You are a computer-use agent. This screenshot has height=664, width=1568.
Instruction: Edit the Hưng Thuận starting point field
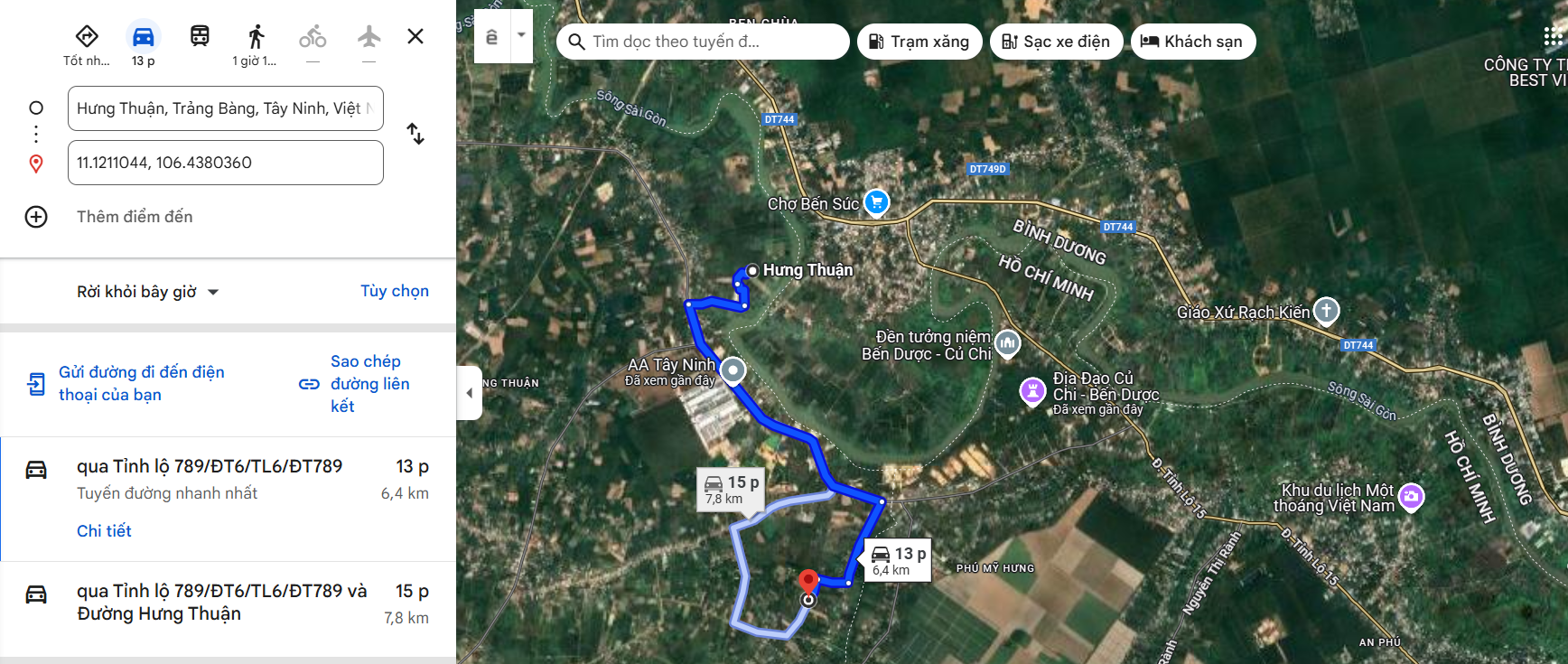[225, 108]
